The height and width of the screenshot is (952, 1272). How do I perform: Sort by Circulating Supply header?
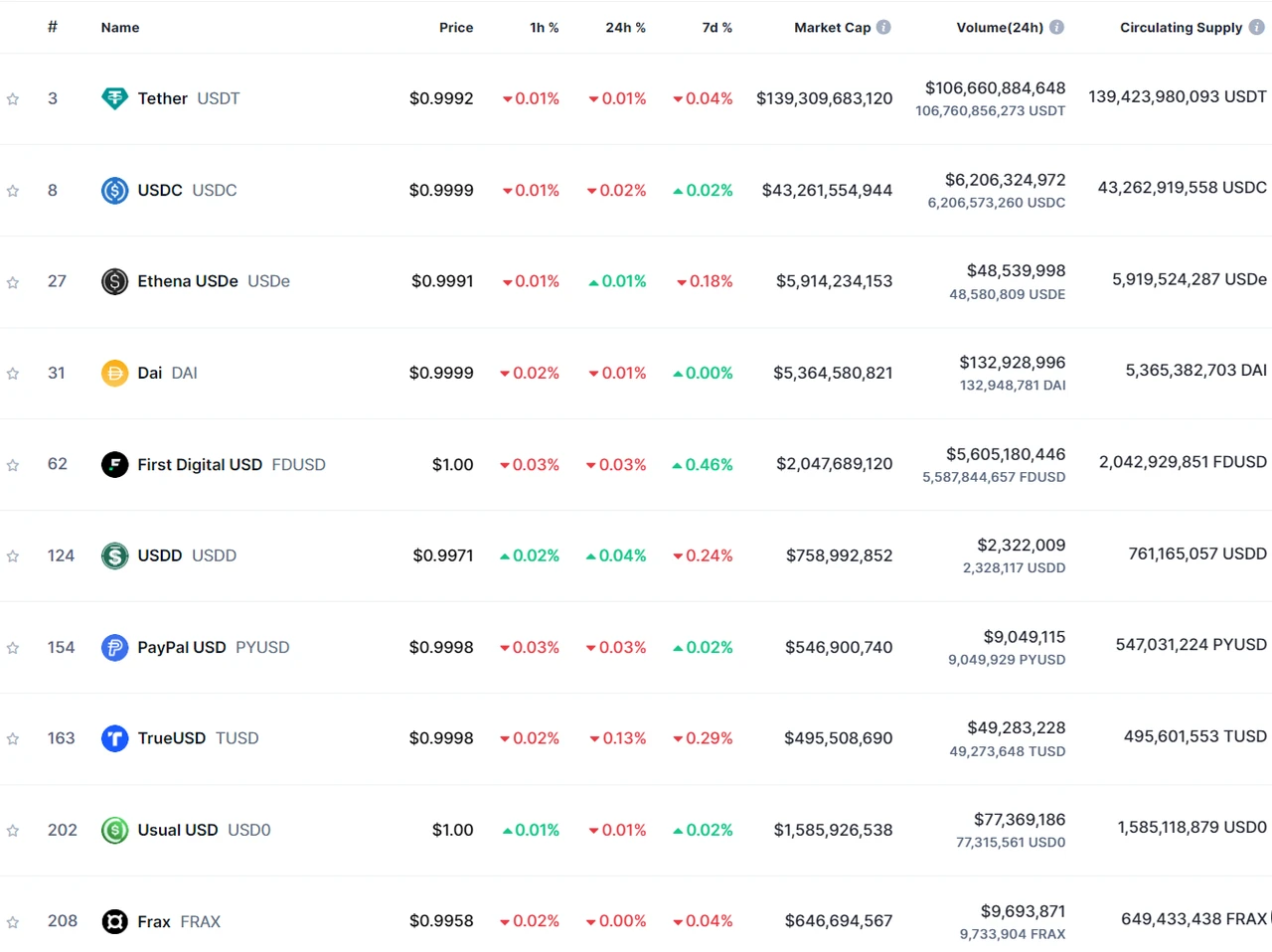point(1181,28)
